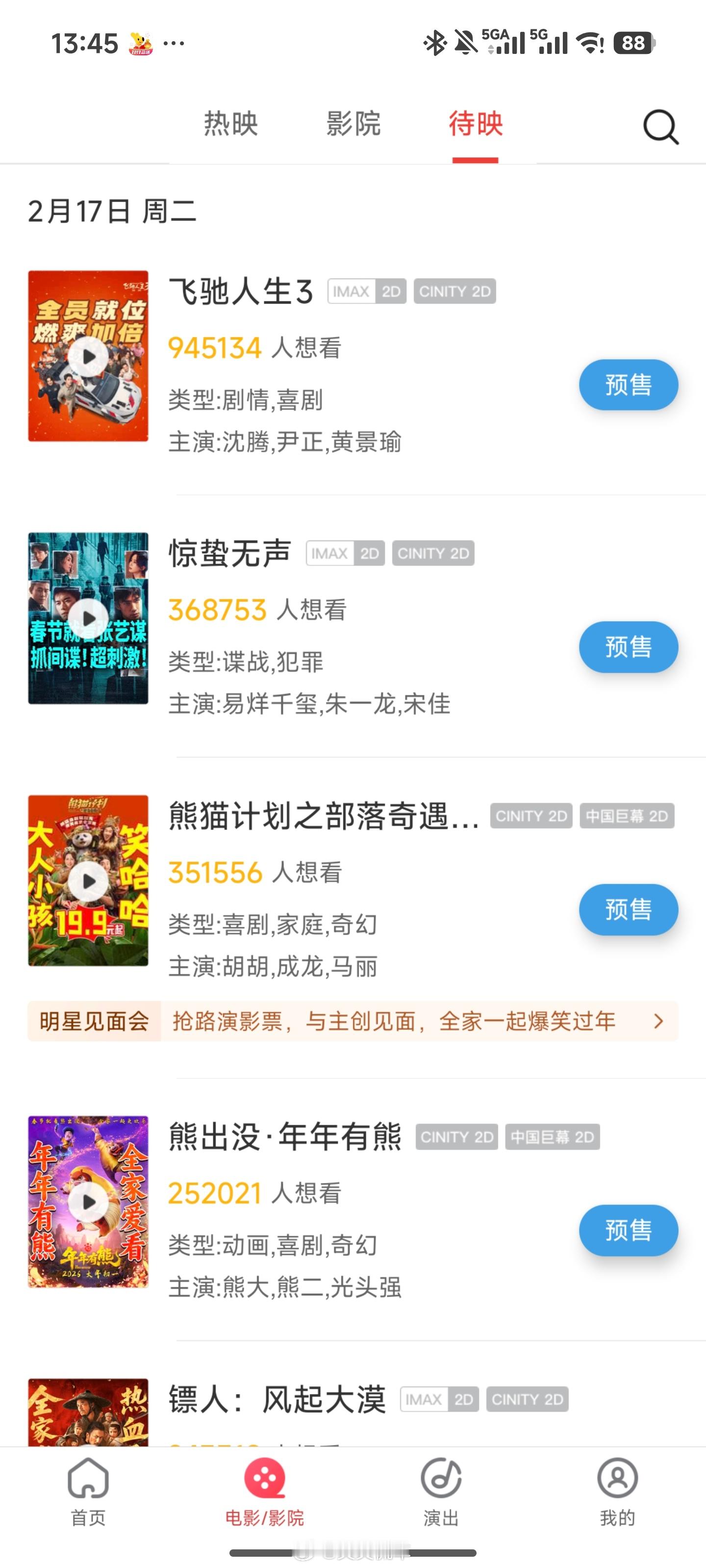Viewport: 706px width, 1568px height.
Task: Tap 预售 for 惊蛰无声
Action: (629, 647)
